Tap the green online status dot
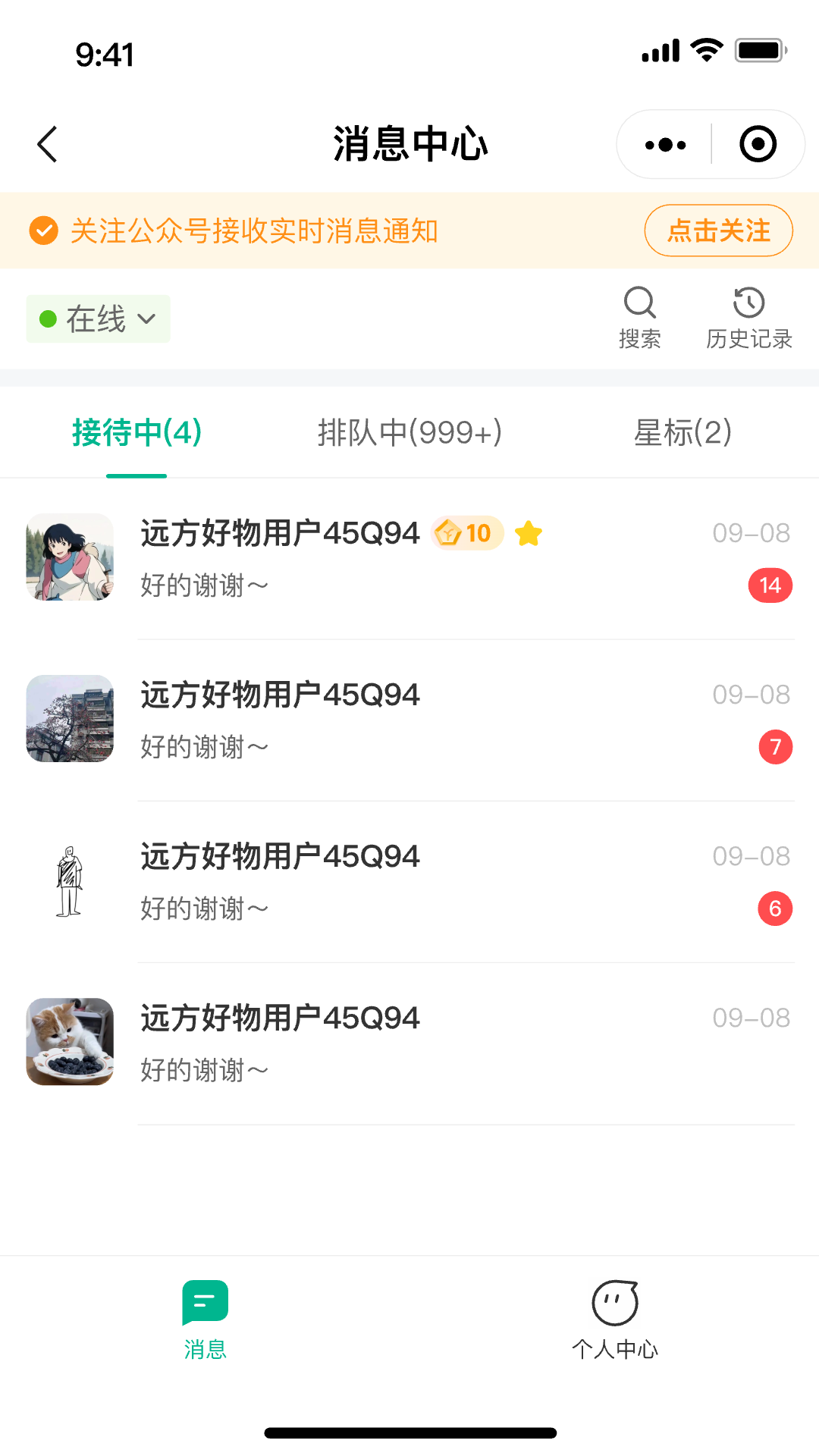819x1456 pixels. click(49, 318)
